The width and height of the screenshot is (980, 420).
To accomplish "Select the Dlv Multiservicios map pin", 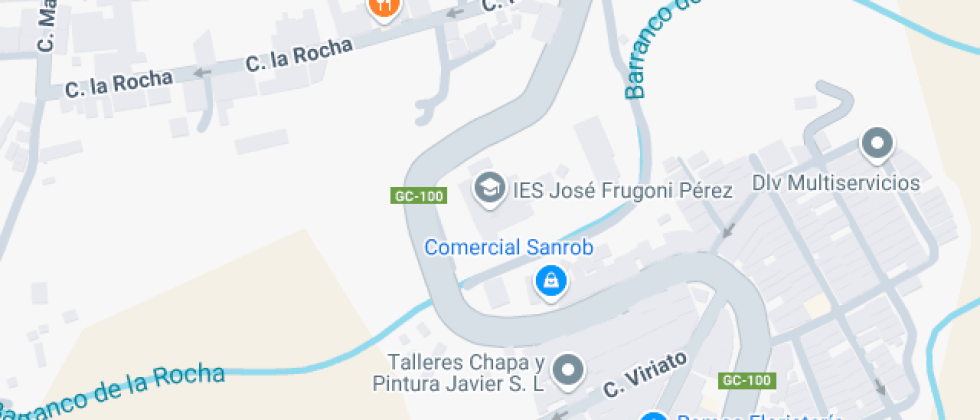I will (878, 144).
